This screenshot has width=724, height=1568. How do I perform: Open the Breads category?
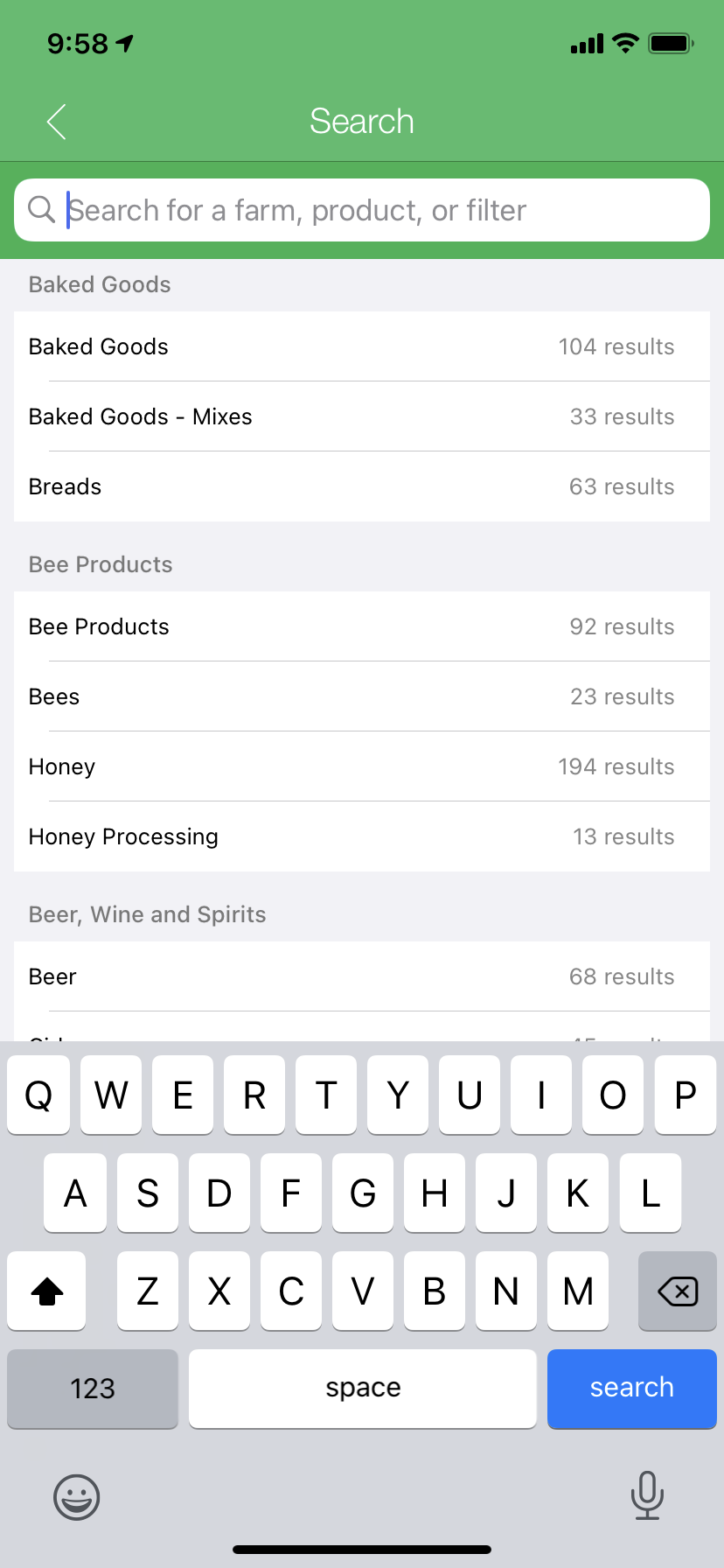pyautogui.click(x=362, y=486)
